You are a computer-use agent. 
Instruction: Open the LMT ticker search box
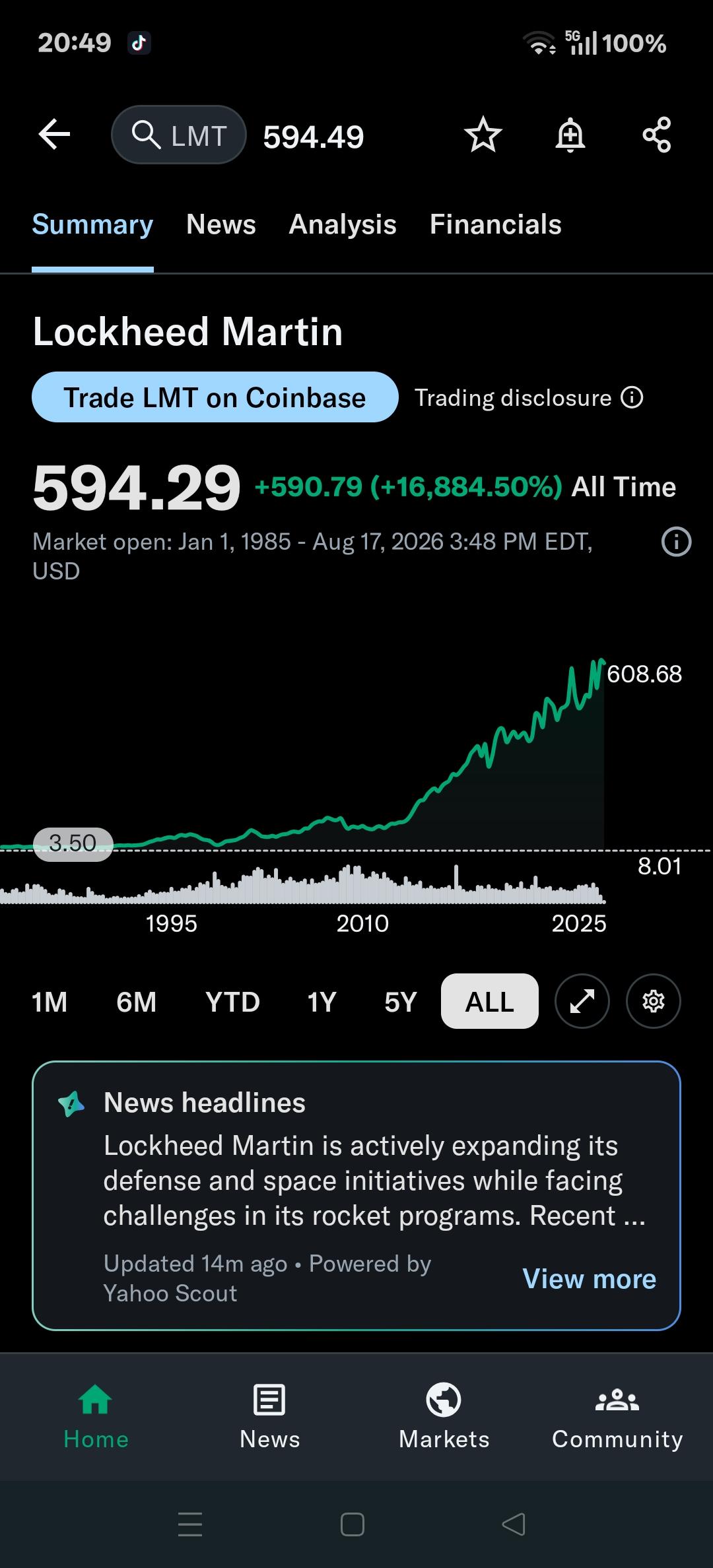pyautogui.click(x=179, y=135)
